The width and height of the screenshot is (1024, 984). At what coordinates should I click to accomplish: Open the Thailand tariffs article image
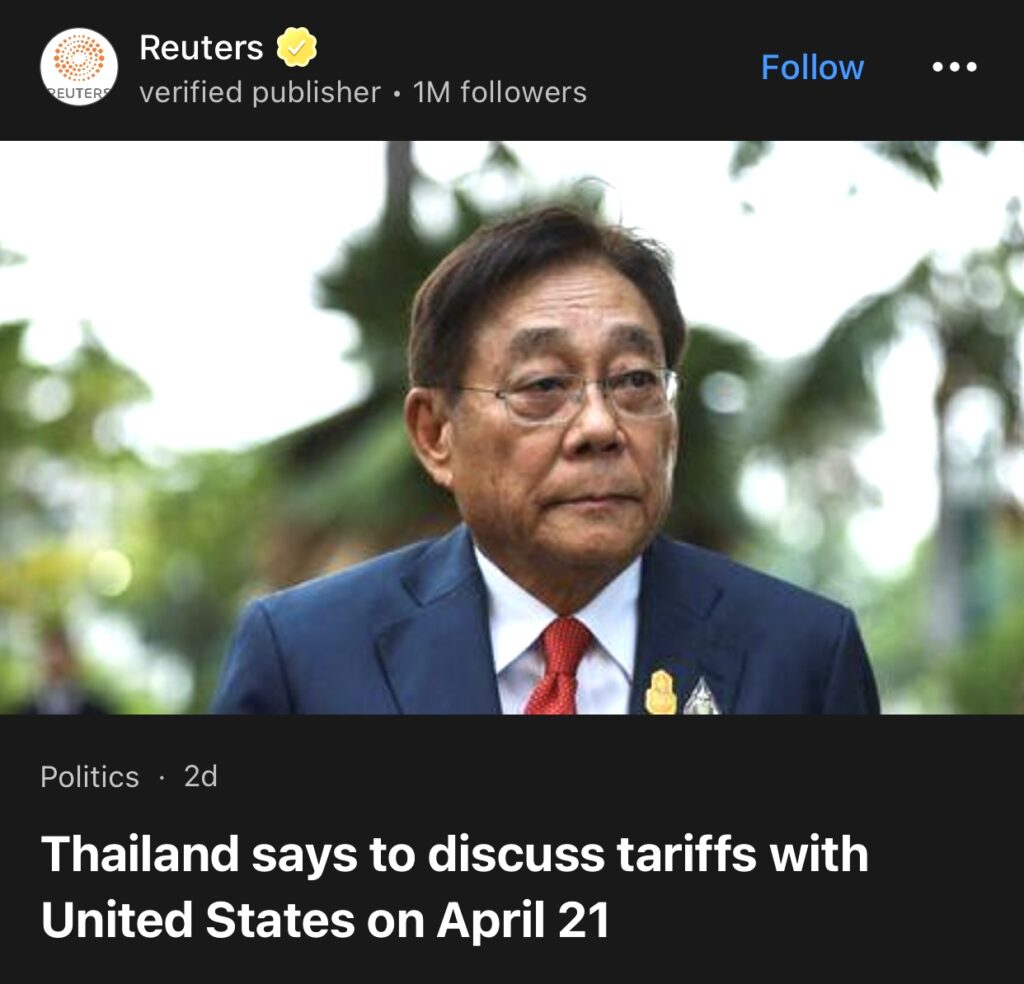(512, 427)
